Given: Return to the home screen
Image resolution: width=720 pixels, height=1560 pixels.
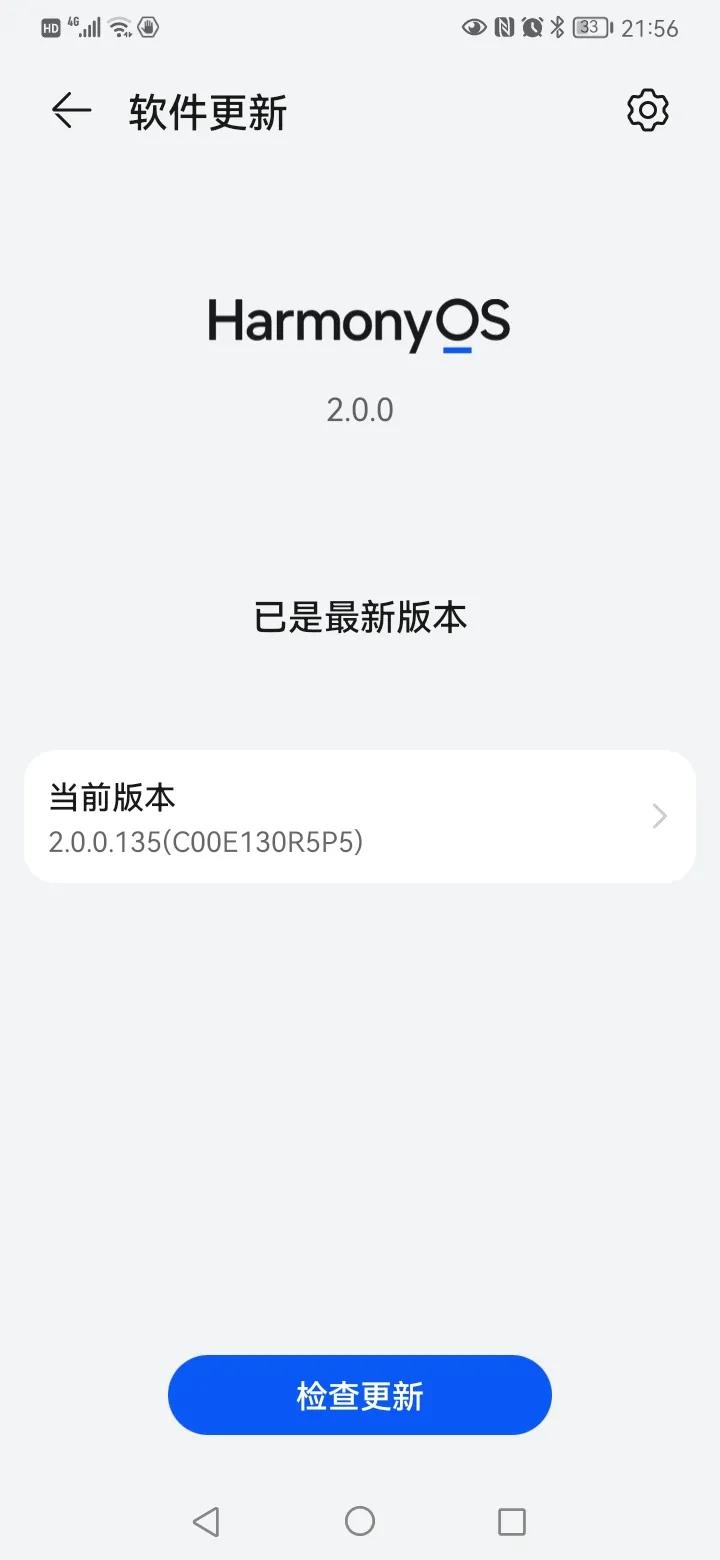Looking at the screenshot, I should point(360,1521).
